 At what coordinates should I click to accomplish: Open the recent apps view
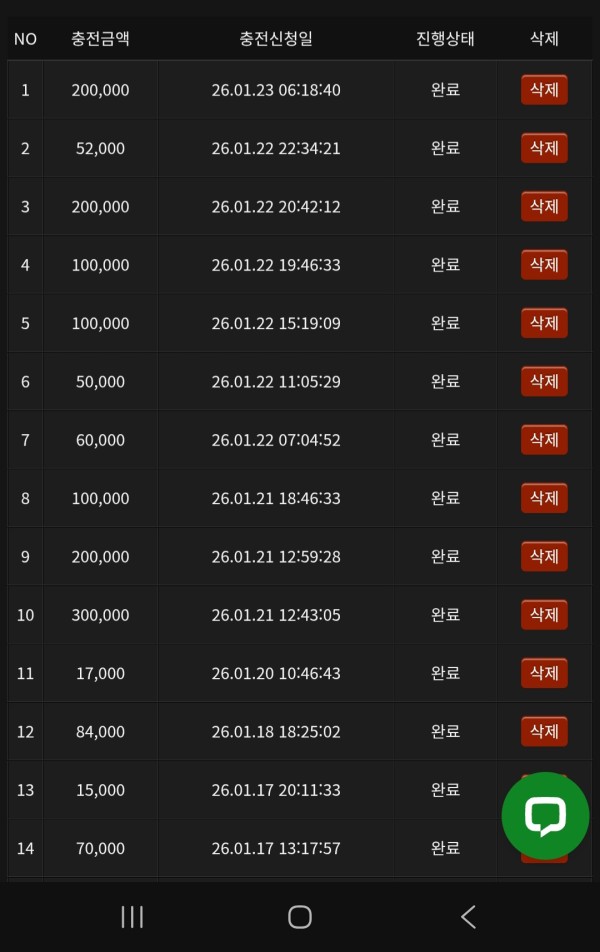click(132, 916)
